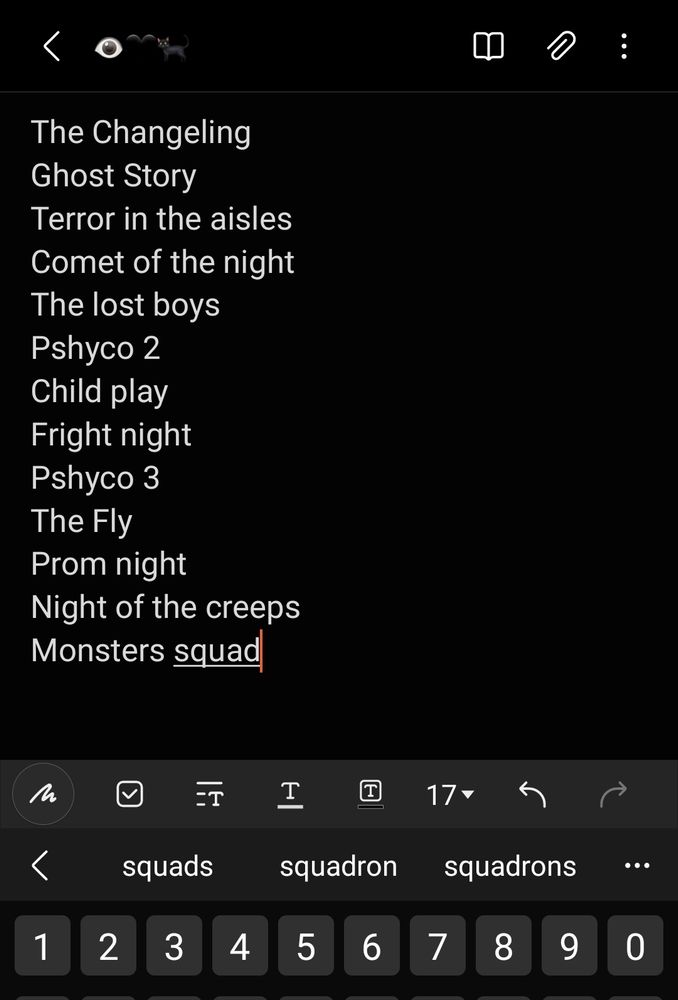Viewport: 678px width, 1000px height.
Task: Open the three-dot overflow menu
Action: click(624, 47)
